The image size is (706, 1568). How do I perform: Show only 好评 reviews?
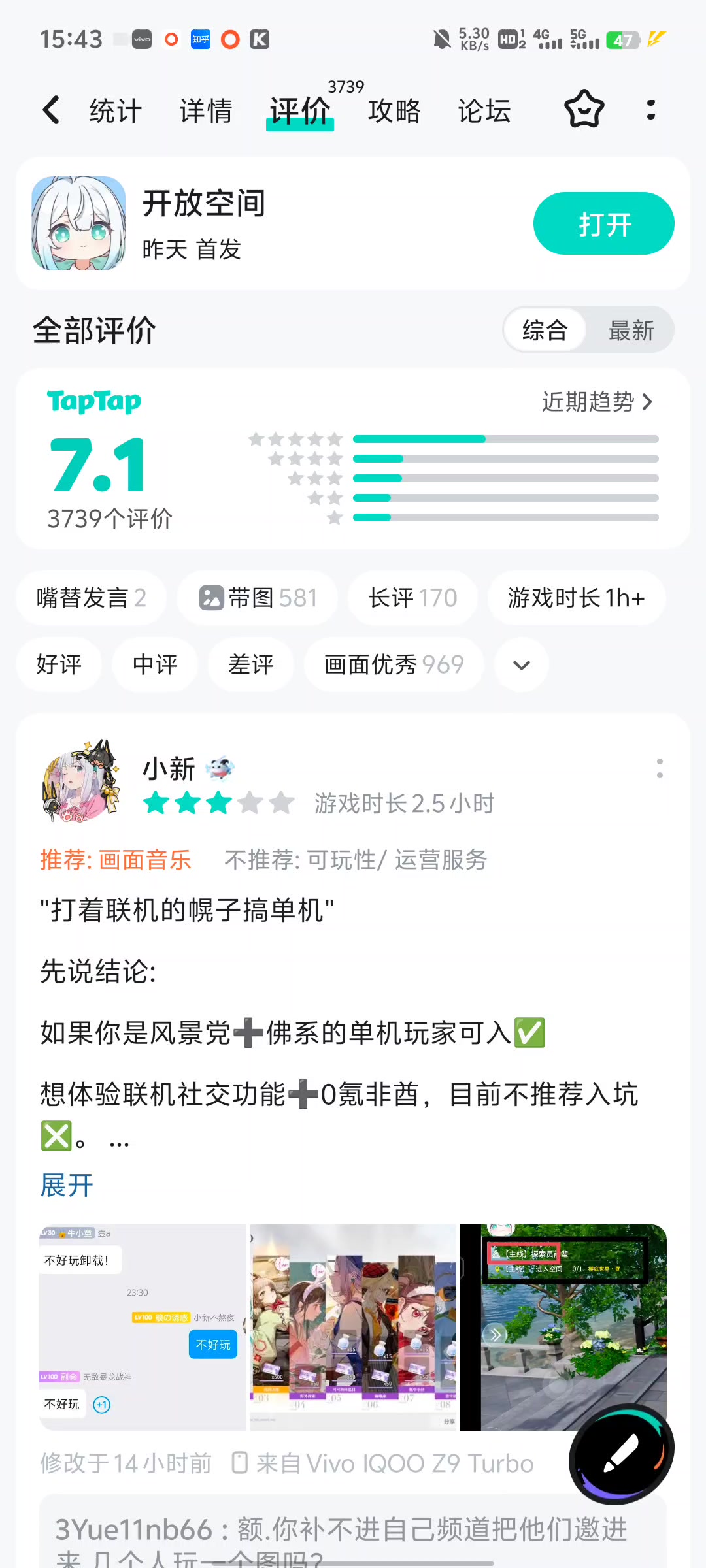click(59, 664)
